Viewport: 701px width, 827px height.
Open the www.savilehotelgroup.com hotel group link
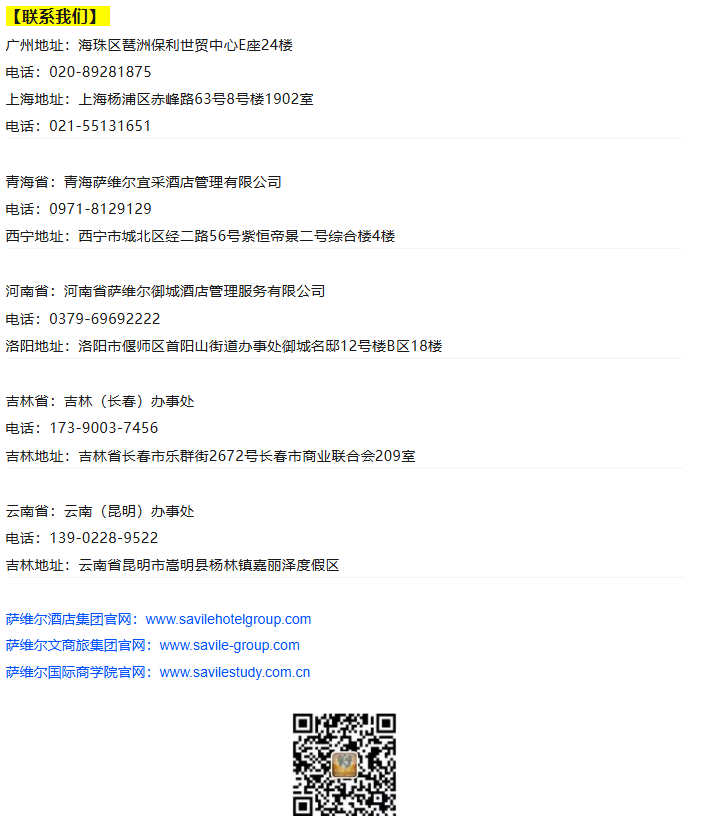(x=228, y=619)
